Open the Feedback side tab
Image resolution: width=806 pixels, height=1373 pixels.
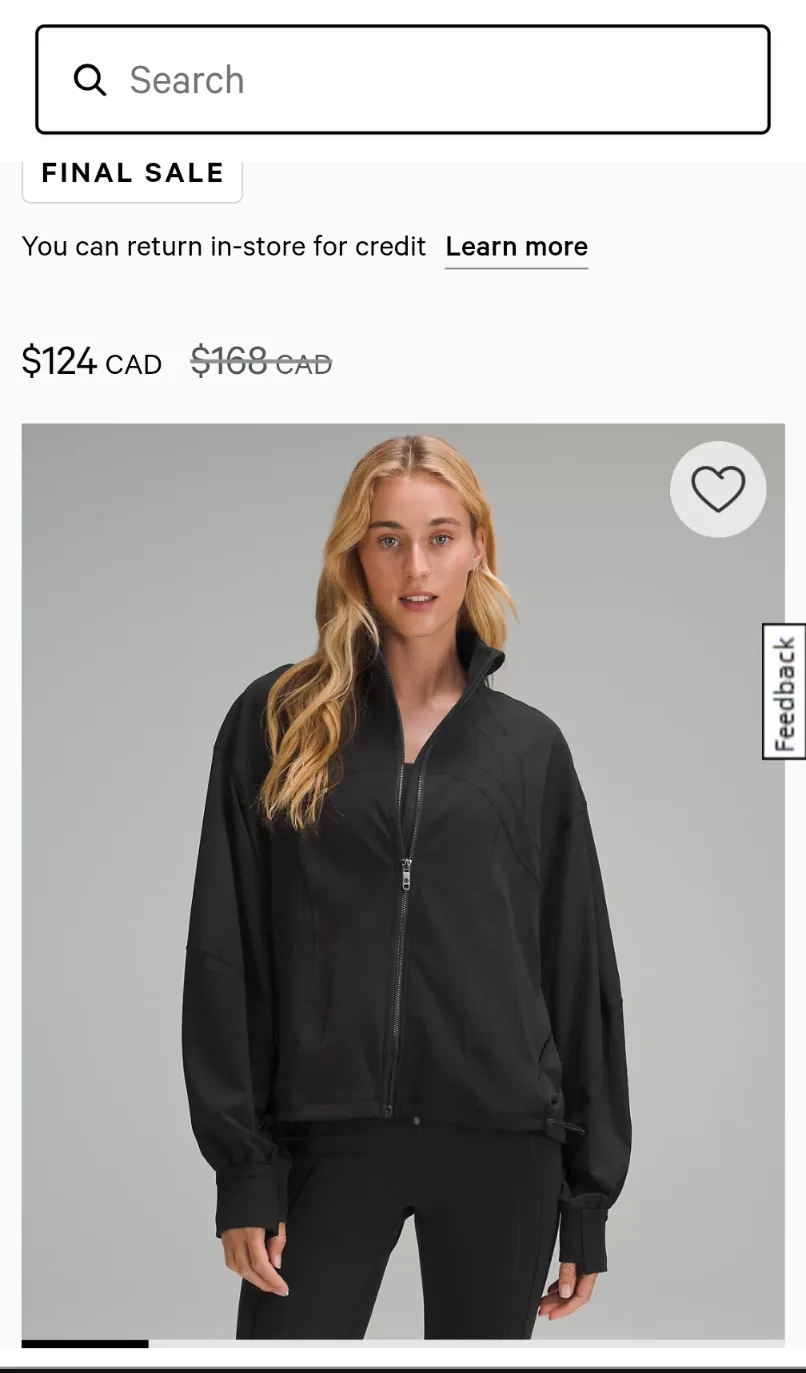pyautogui.click(x=785, y=692)
